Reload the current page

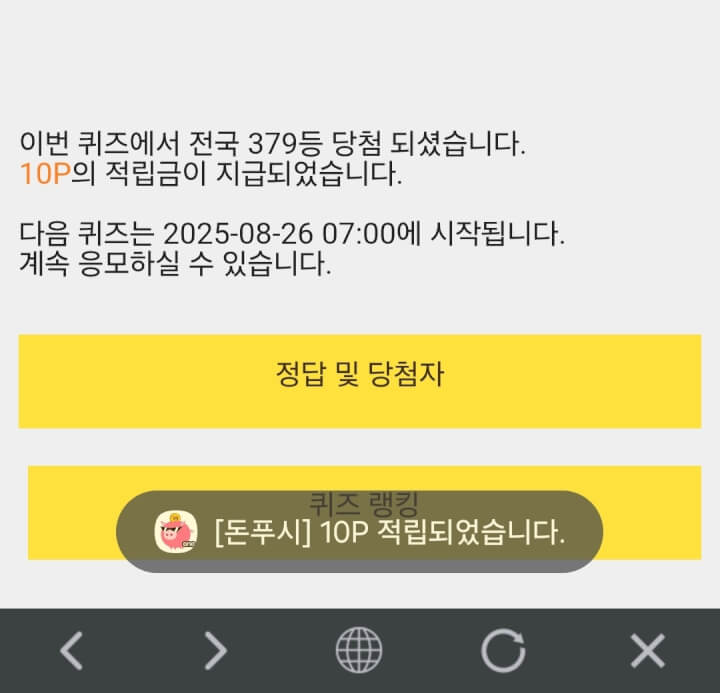point(503,651)
